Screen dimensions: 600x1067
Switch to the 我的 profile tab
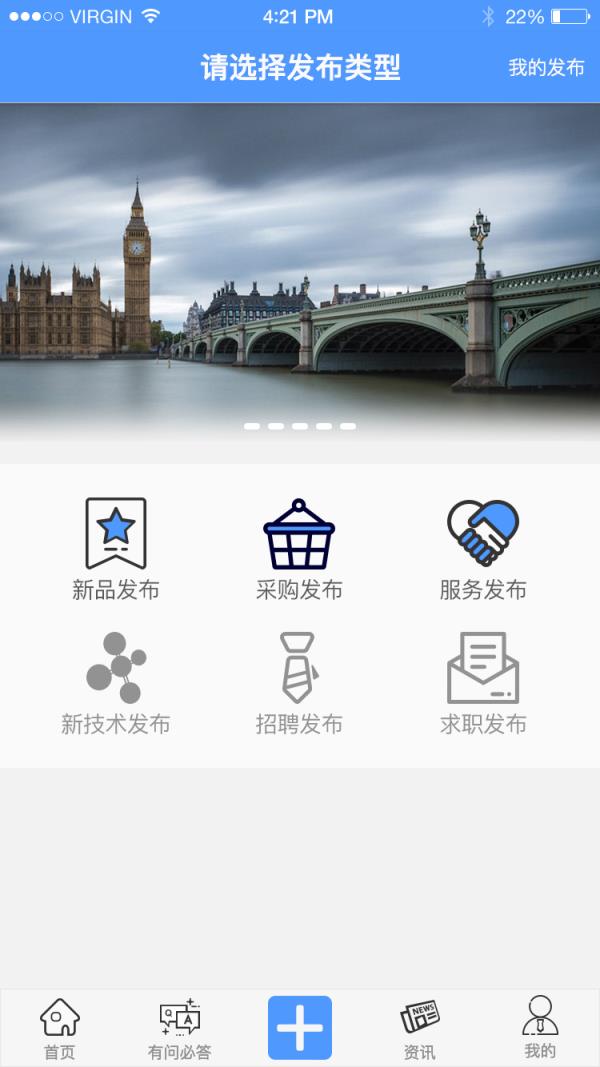pyautogui.click(x=540, y=1028)
